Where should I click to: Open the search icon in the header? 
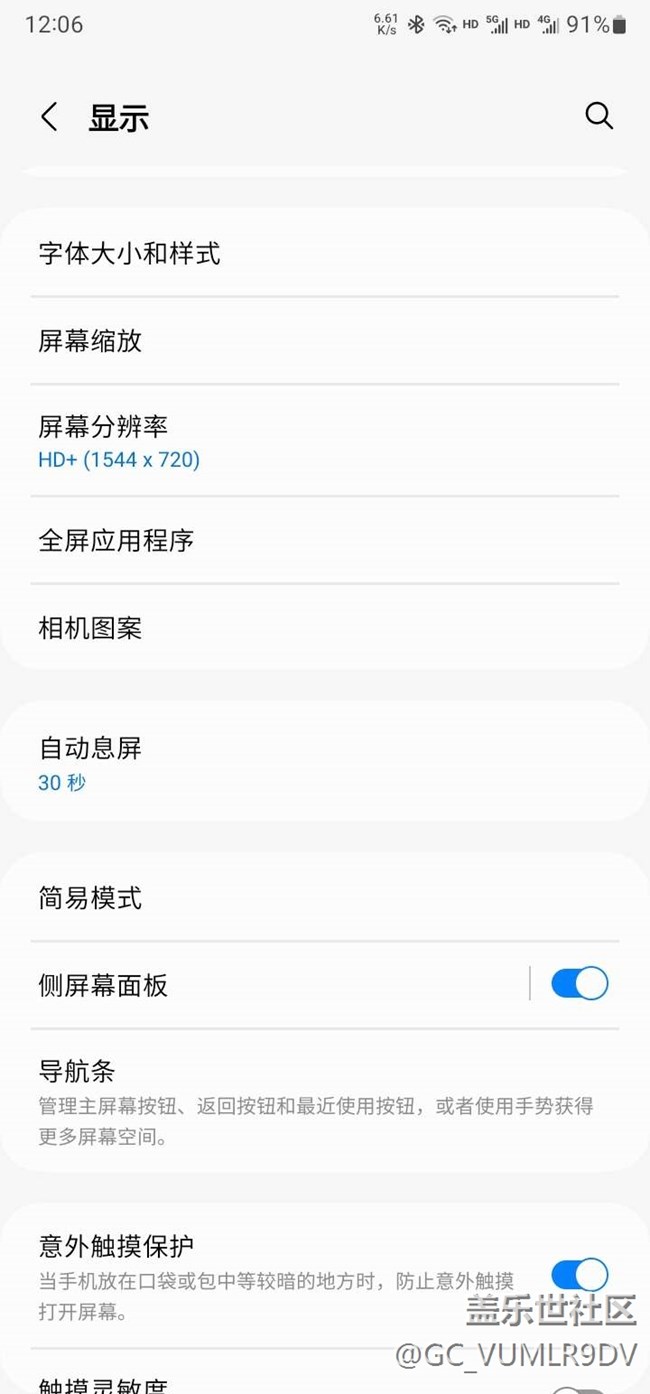[x=599, y=116]
